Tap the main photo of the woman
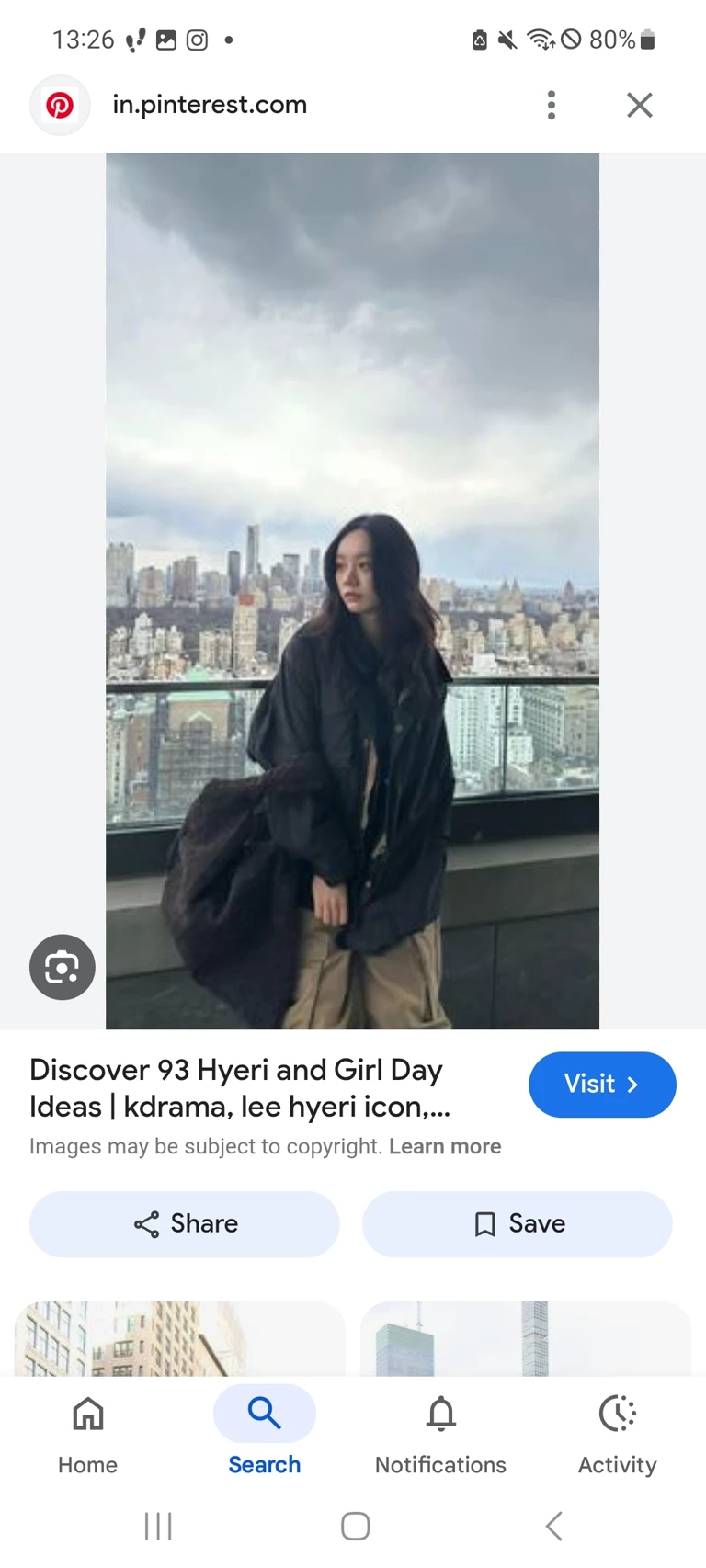Viewport: 706px width, 1568px height. [x=352, y=590]
